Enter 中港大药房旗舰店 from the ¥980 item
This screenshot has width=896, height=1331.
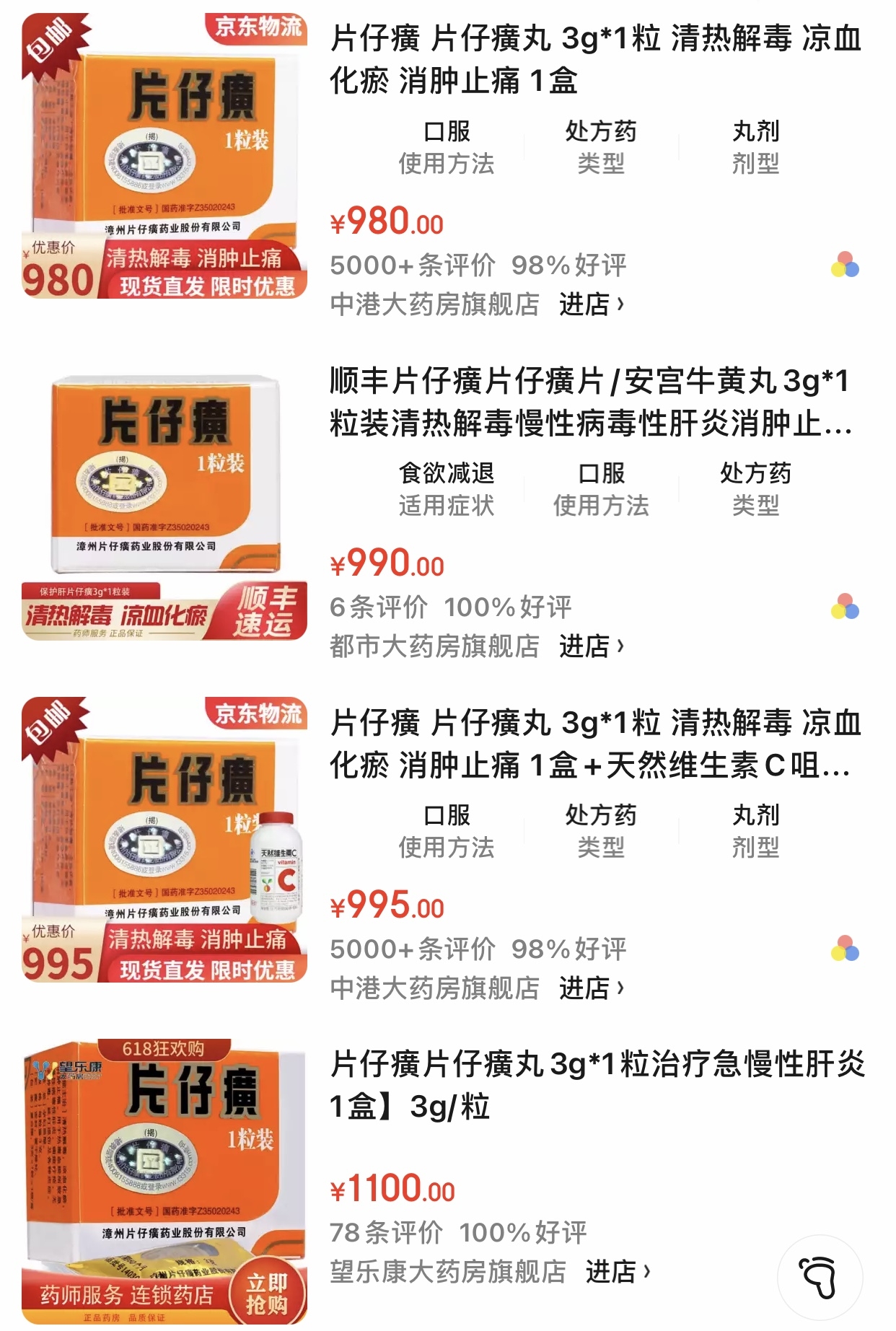pyautogui.click(x=591, y=304)
